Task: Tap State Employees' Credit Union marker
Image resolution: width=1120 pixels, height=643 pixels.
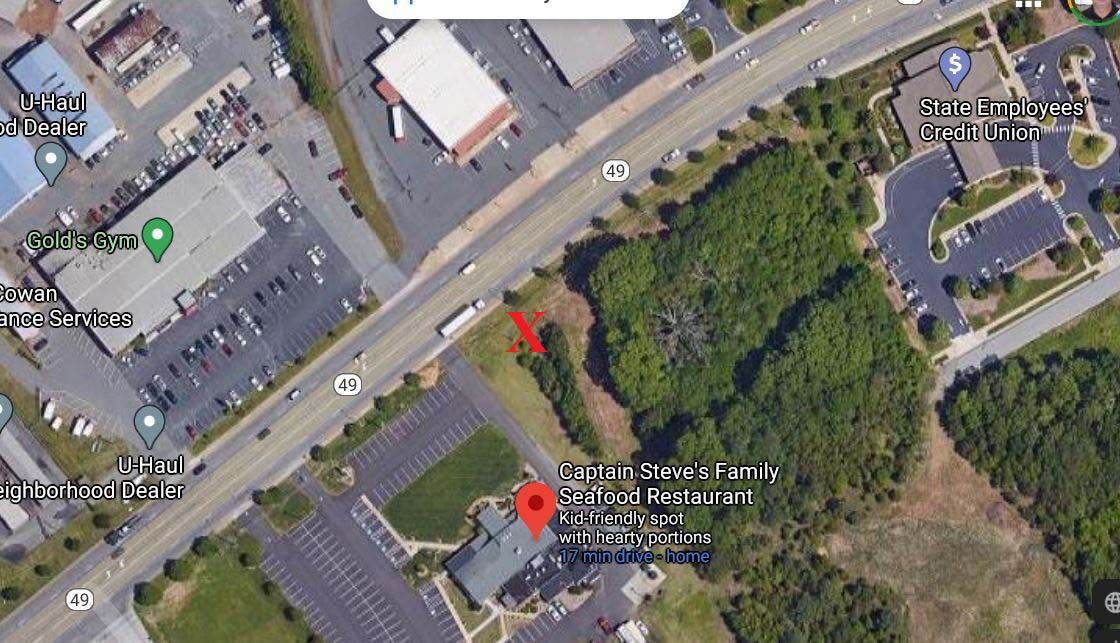Action: coord(955,67)
